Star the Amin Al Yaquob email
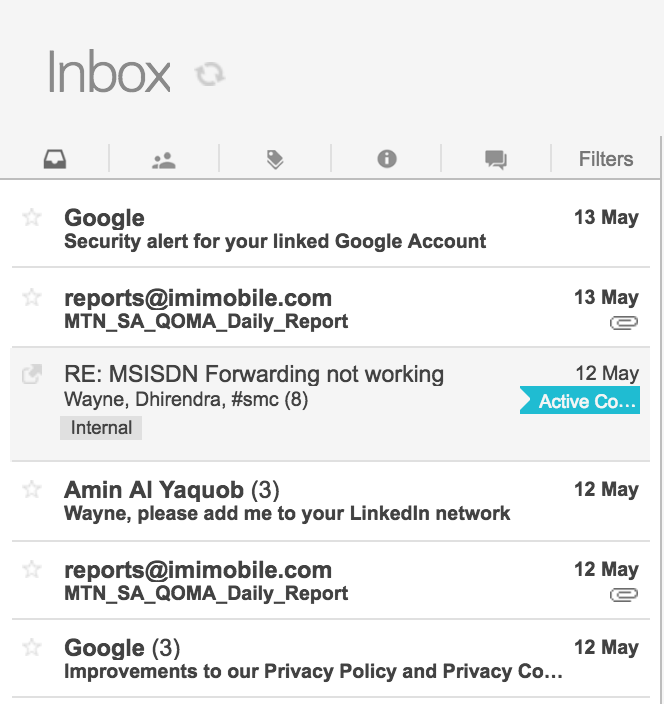664x704 pixels. click(x=32, y=489)
